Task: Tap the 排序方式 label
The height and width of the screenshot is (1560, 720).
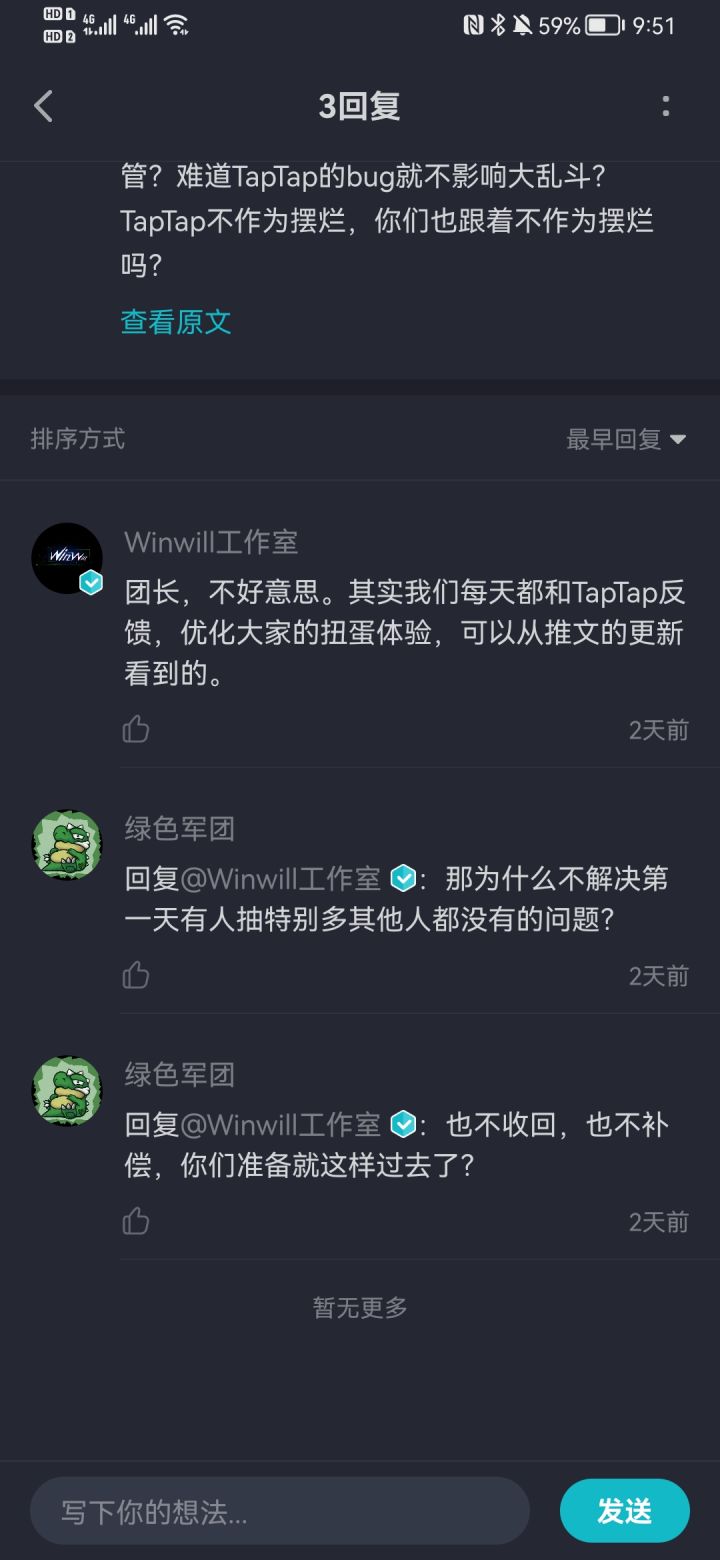Action: pyautogui.click(x=76, y=439)
